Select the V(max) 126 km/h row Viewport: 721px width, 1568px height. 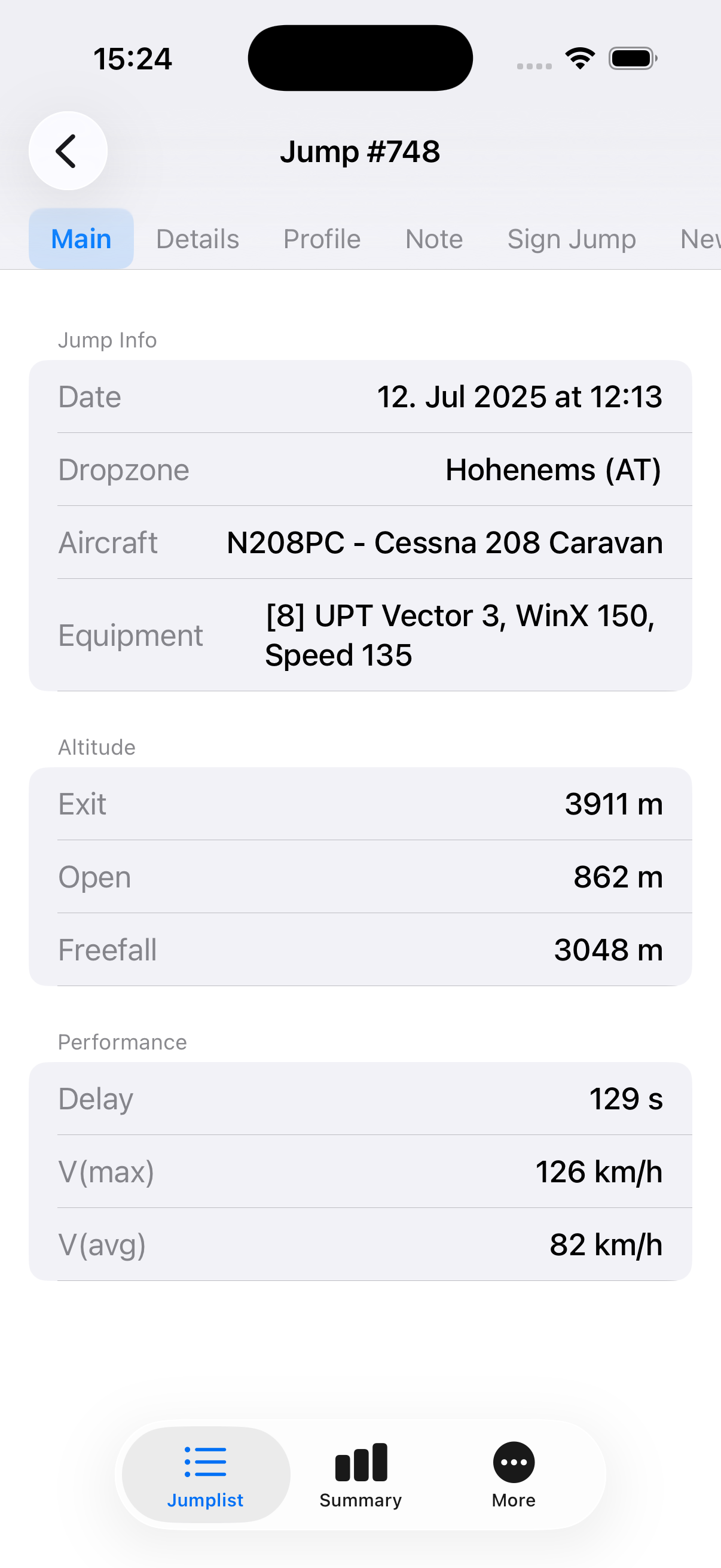coord(360,1172)
